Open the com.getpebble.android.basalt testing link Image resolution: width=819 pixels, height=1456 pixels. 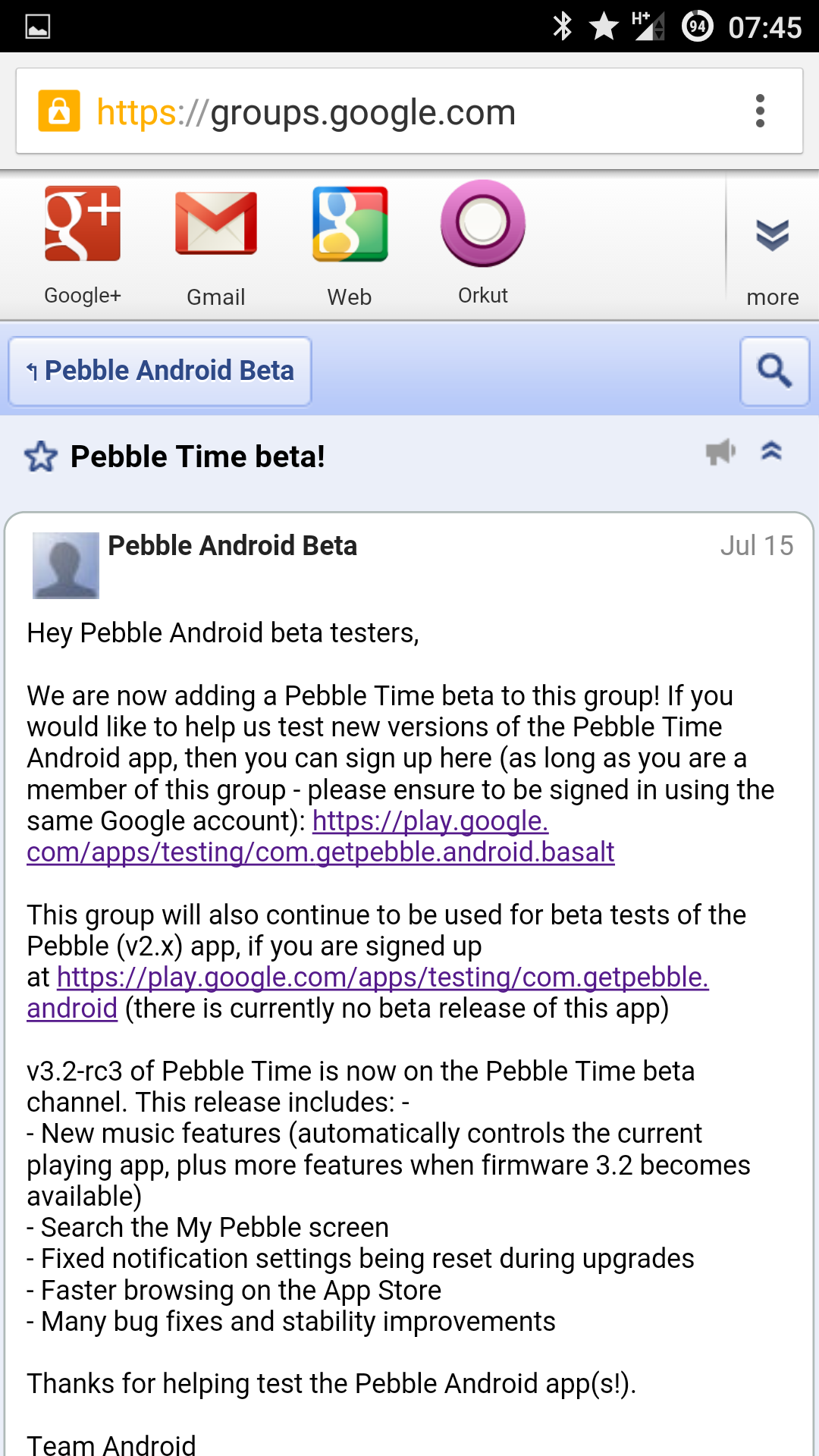(321, 836)
